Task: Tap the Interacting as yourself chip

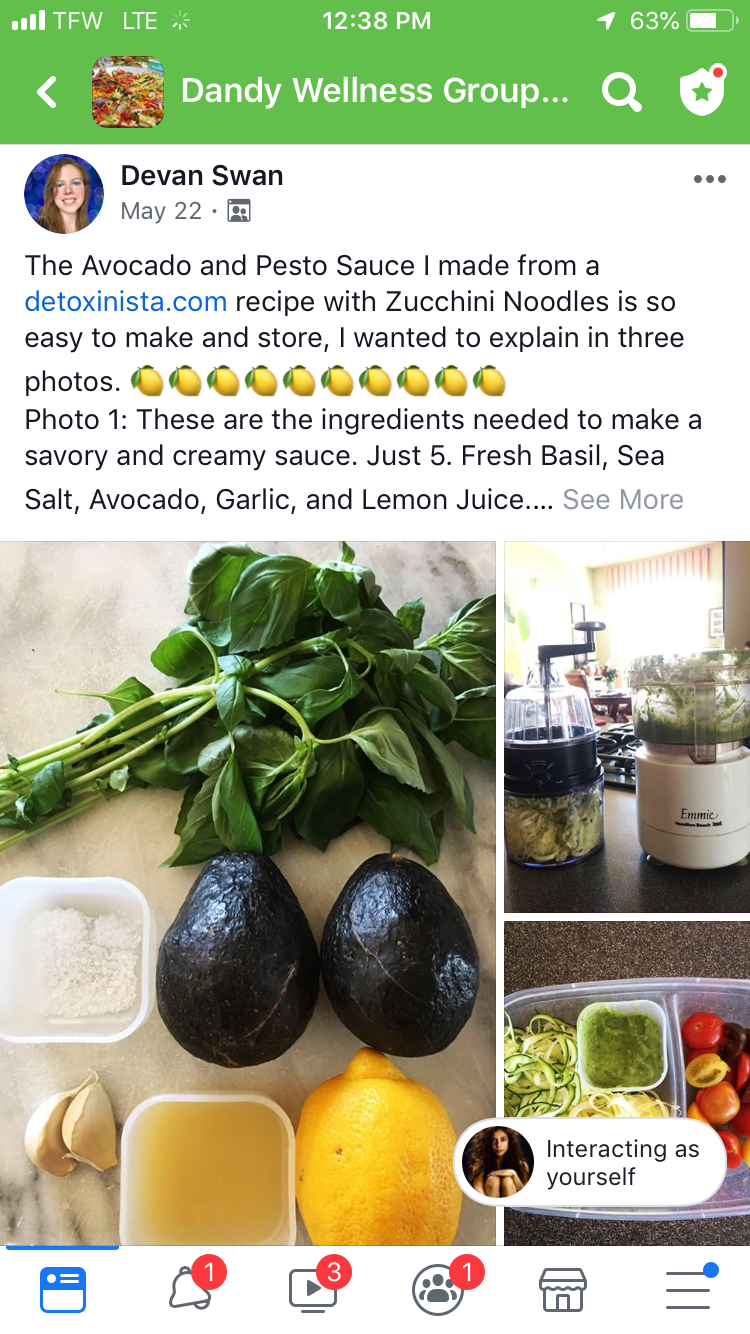Action: click(590, 1163)
